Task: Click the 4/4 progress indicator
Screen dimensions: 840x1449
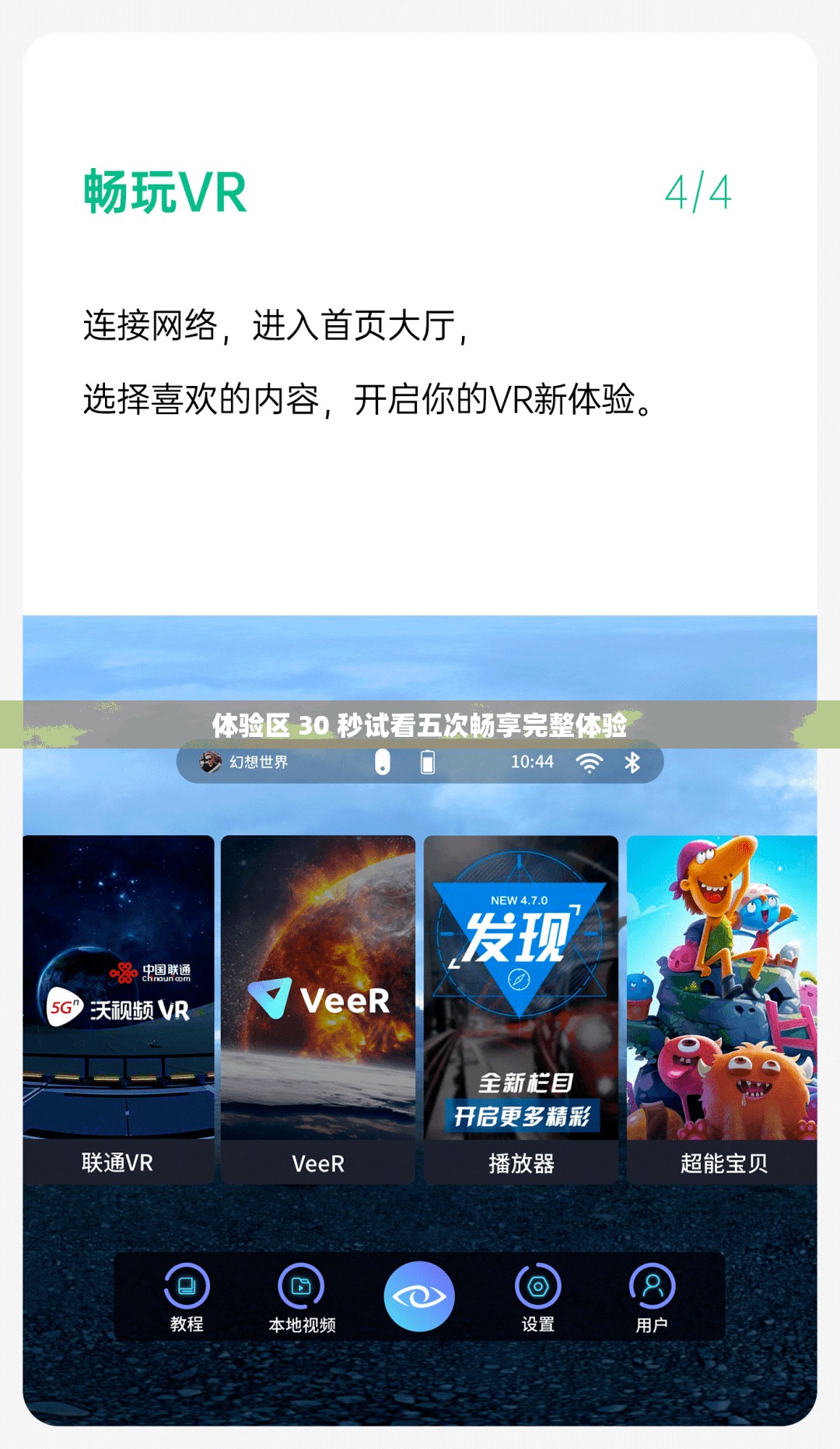Action: pos(698,195)
